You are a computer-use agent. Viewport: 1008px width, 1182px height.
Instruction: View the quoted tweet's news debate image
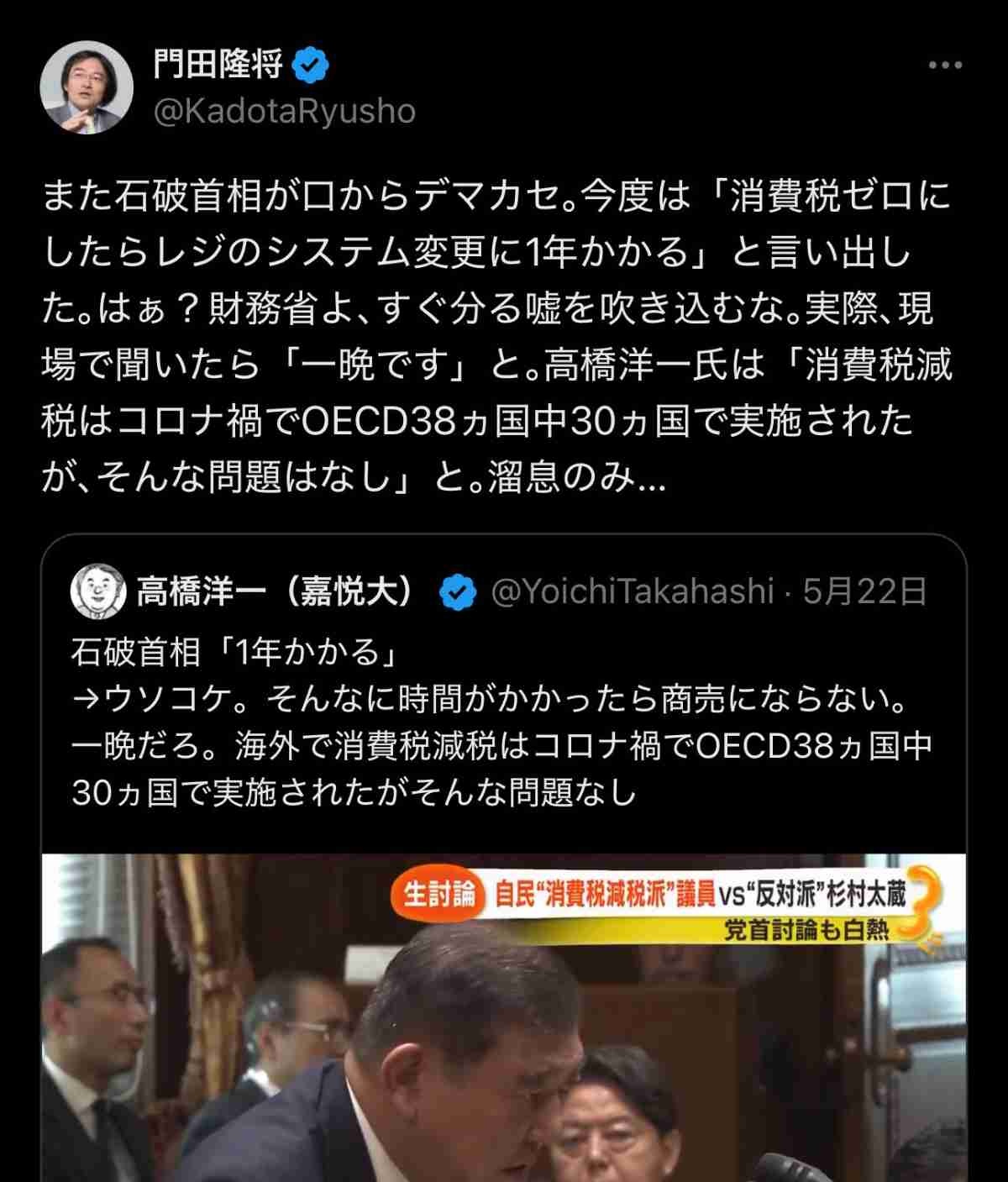click(504, 1017)
